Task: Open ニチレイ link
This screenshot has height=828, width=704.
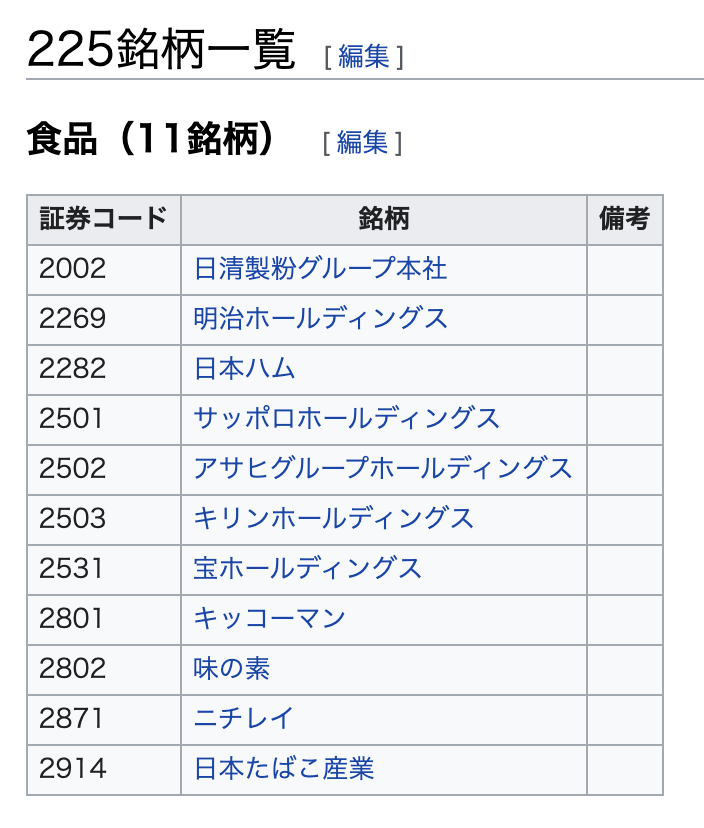Action: click(x=244, y=719)
